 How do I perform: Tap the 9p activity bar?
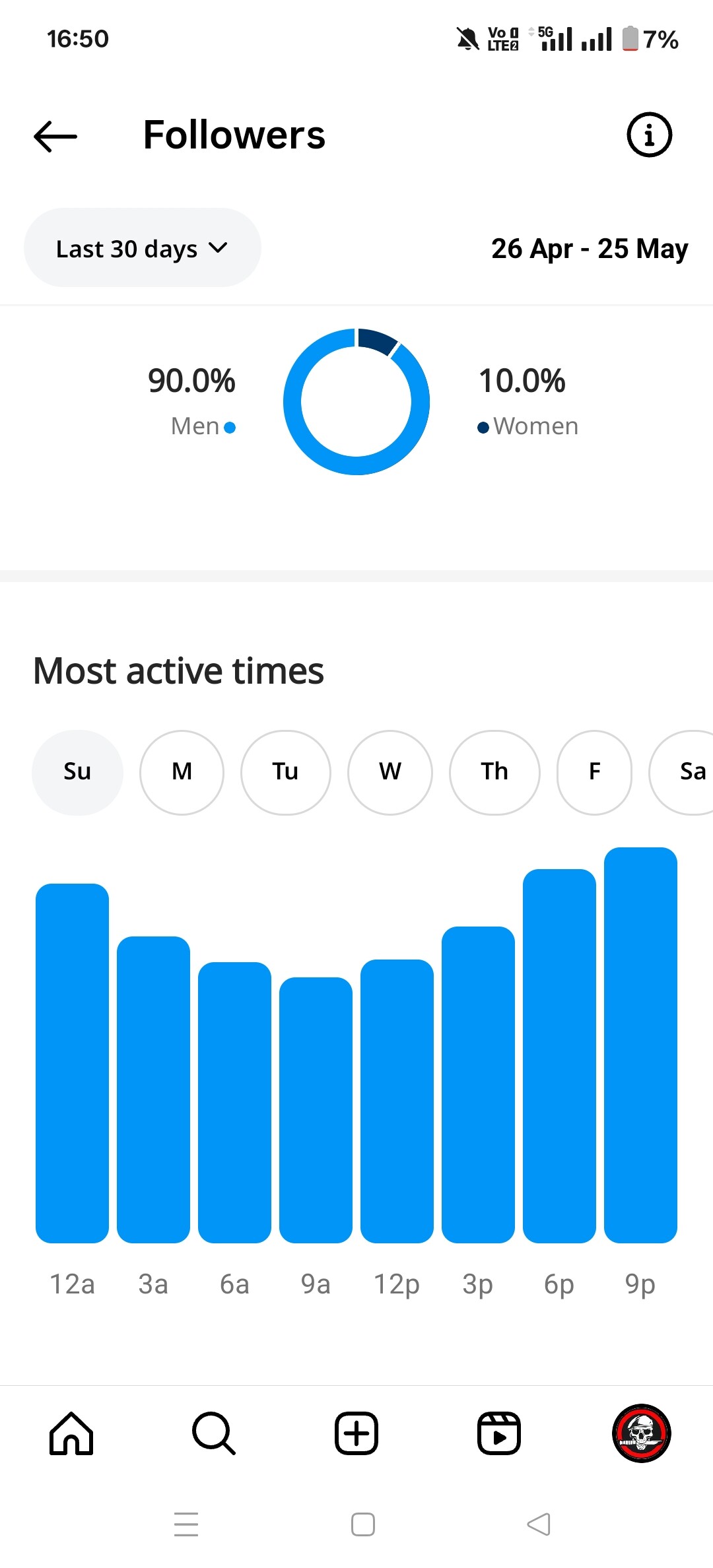click(640, 1045)
